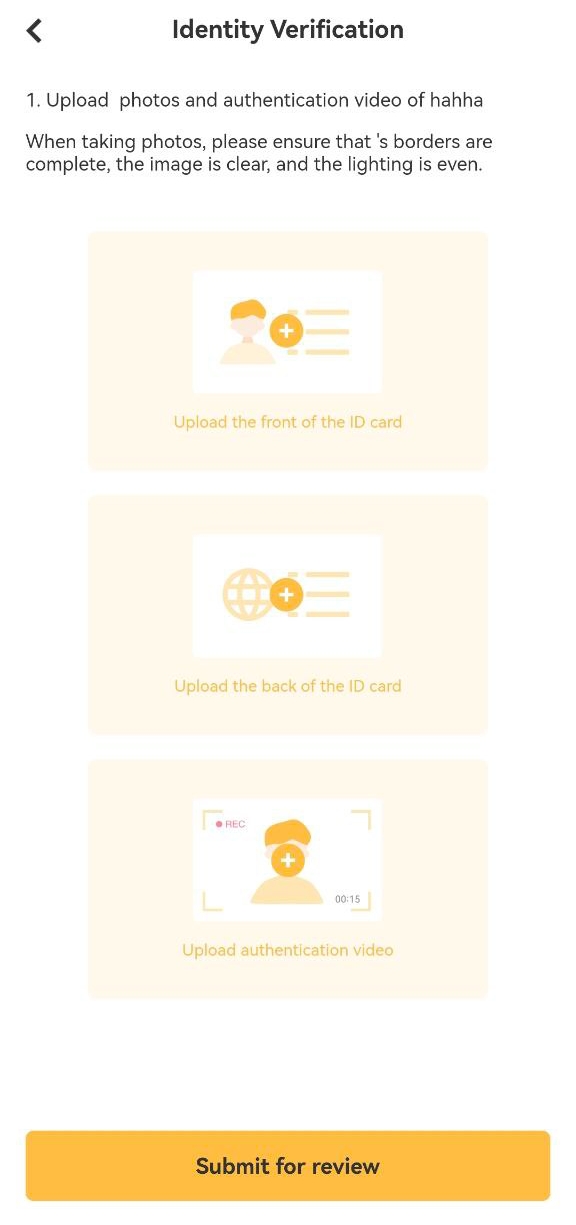
Task: Go back using the top-left arrow
Action: coord(34,31)
